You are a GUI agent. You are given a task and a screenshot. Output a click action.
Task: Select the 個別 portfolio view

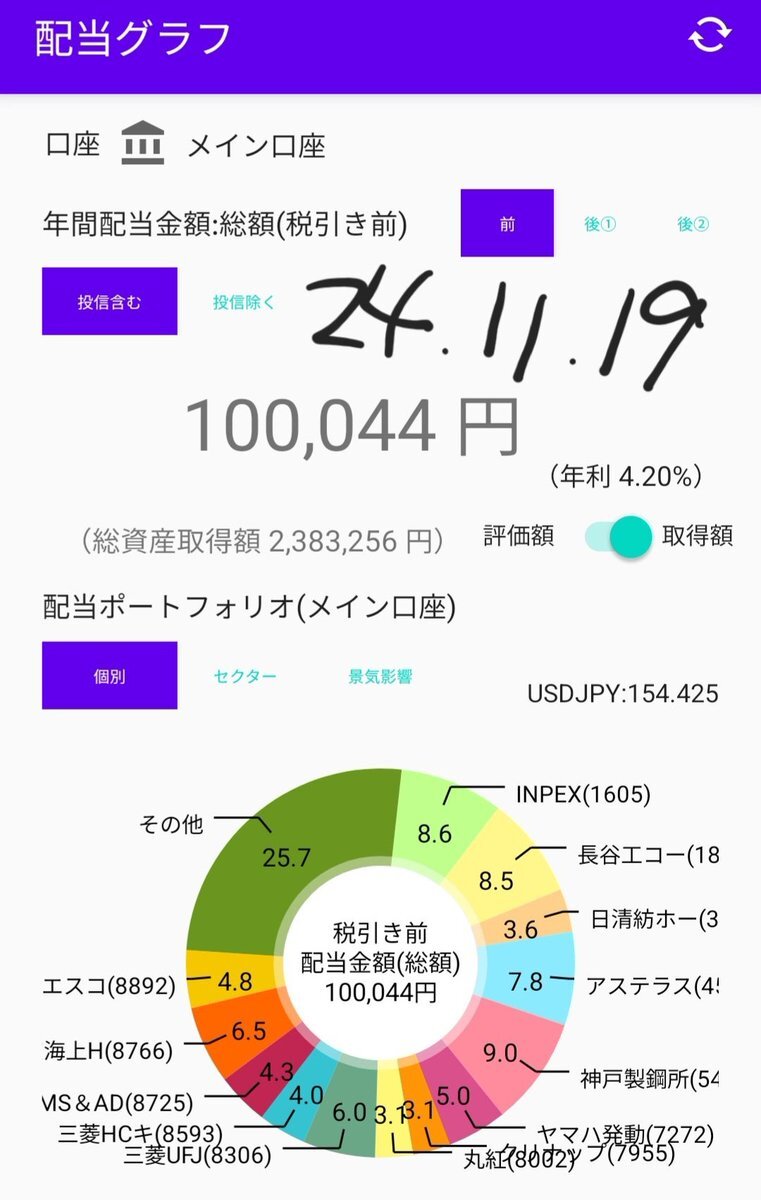coord(110,676)
